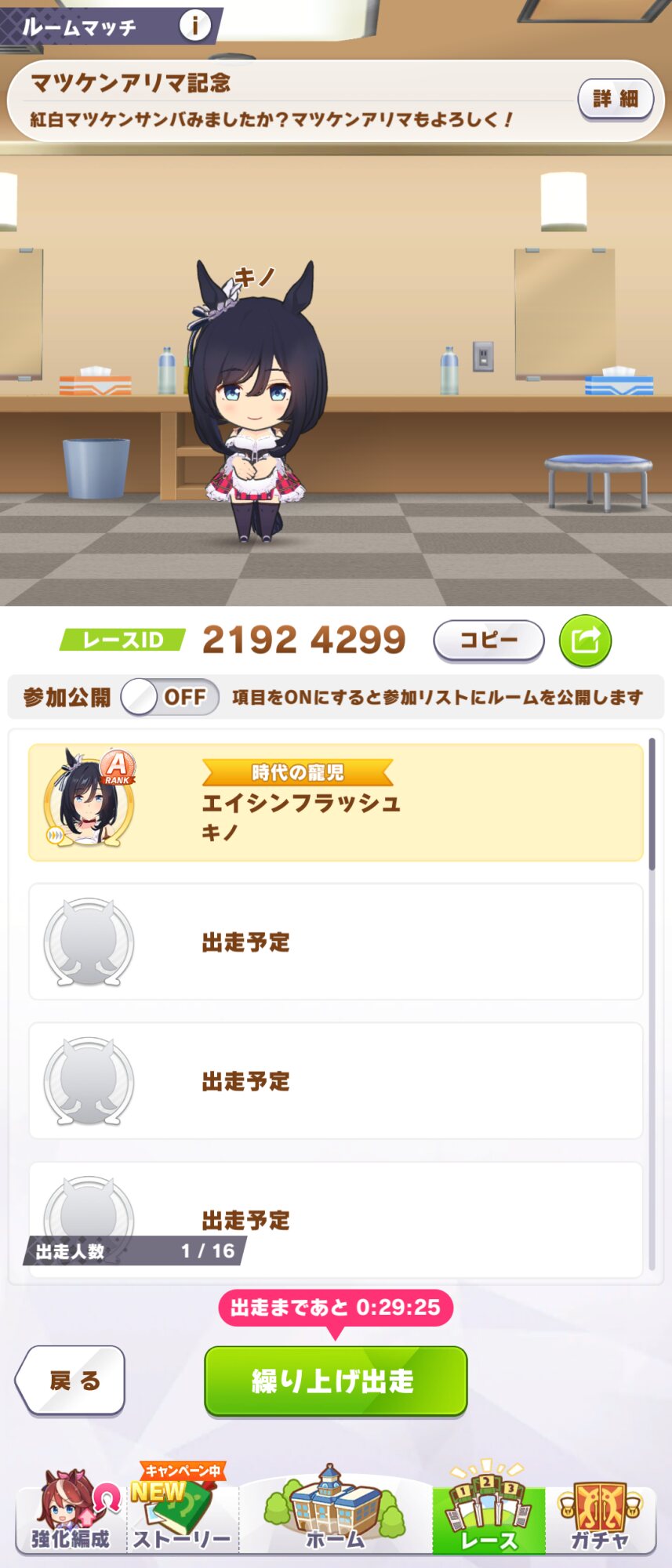Share the race room via green share icon
This screenshot has width=672, height=1568.
point(585,641)
